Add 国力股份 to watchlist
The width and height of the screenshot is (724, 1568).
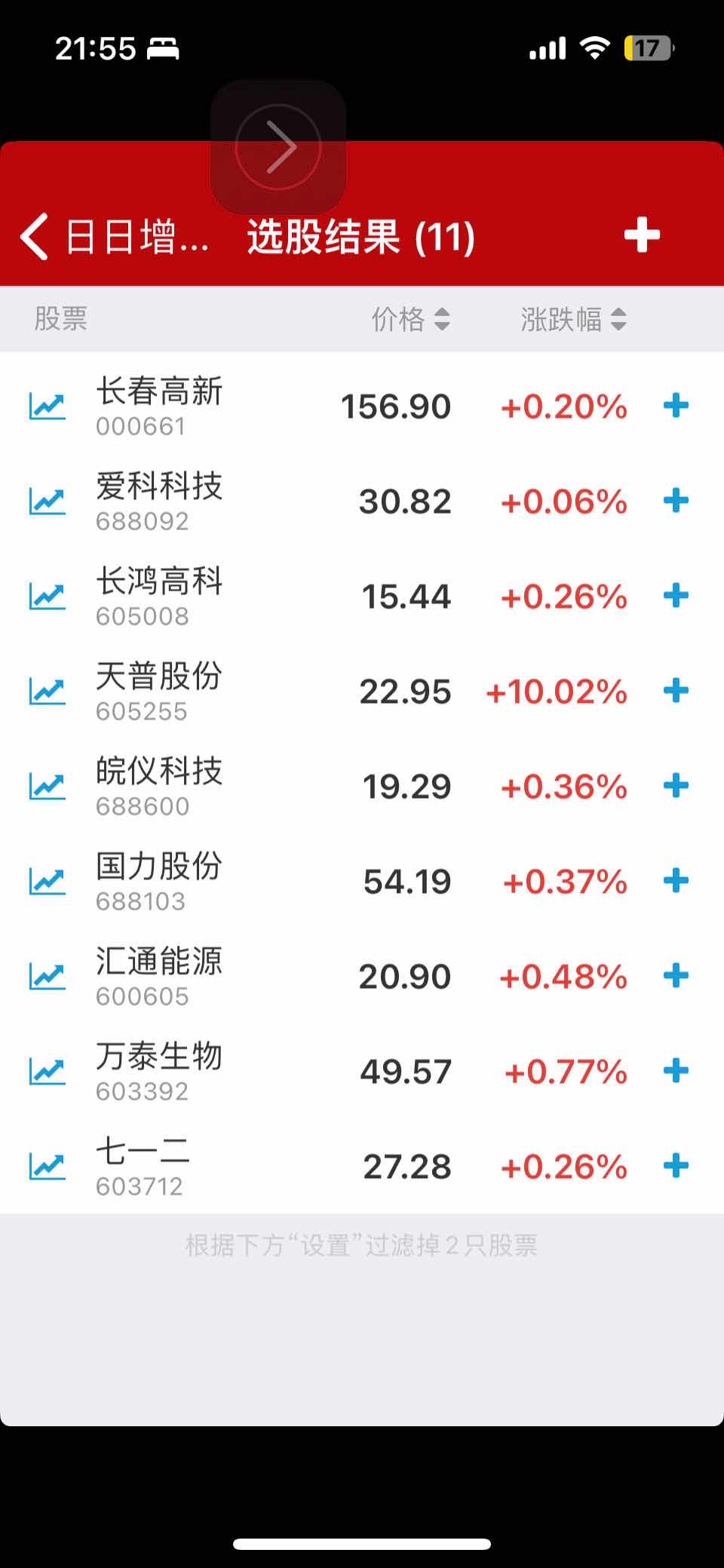pyautogui.click(x=676, y=881)
